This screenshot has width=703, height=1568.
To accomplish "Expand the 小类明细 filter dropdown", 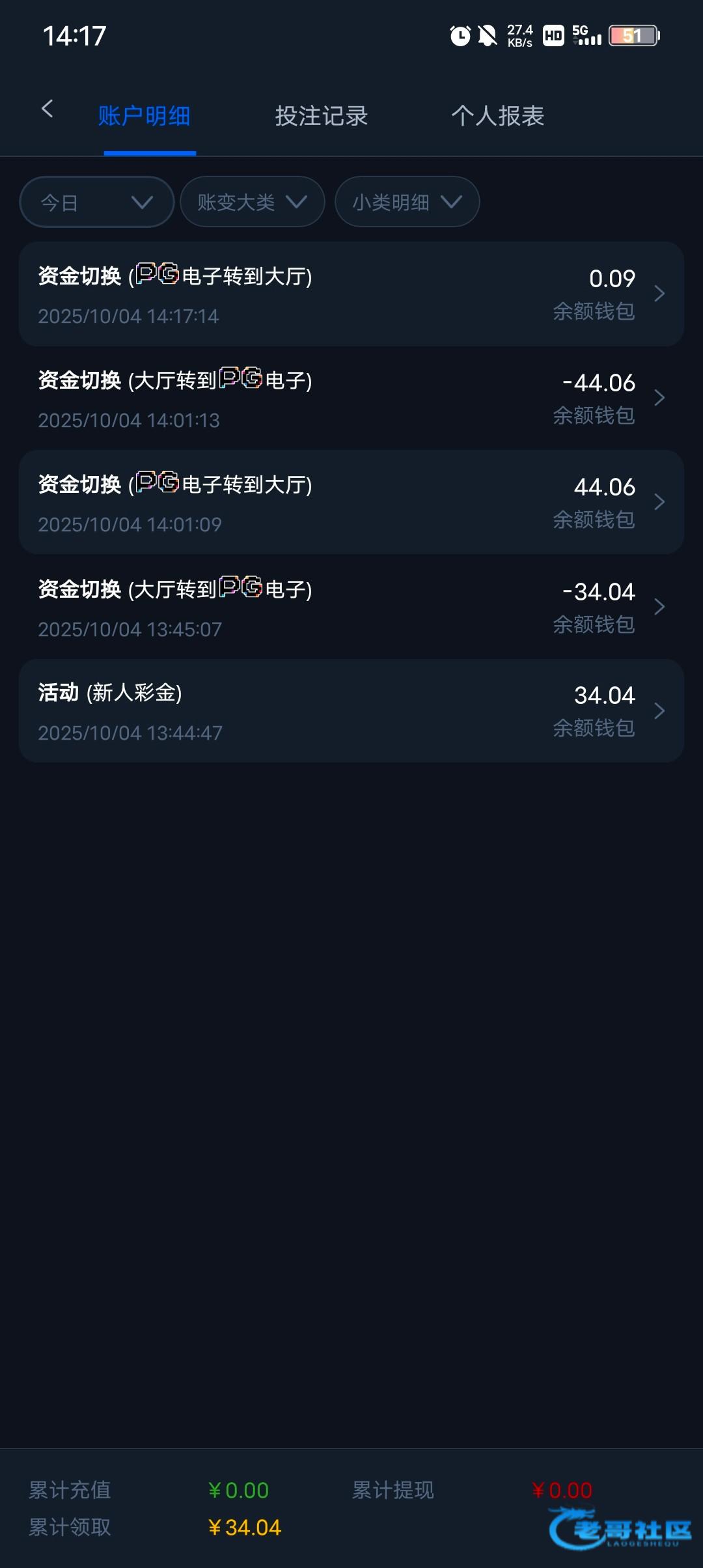I will pyautogui.click(x=407, y=203).
